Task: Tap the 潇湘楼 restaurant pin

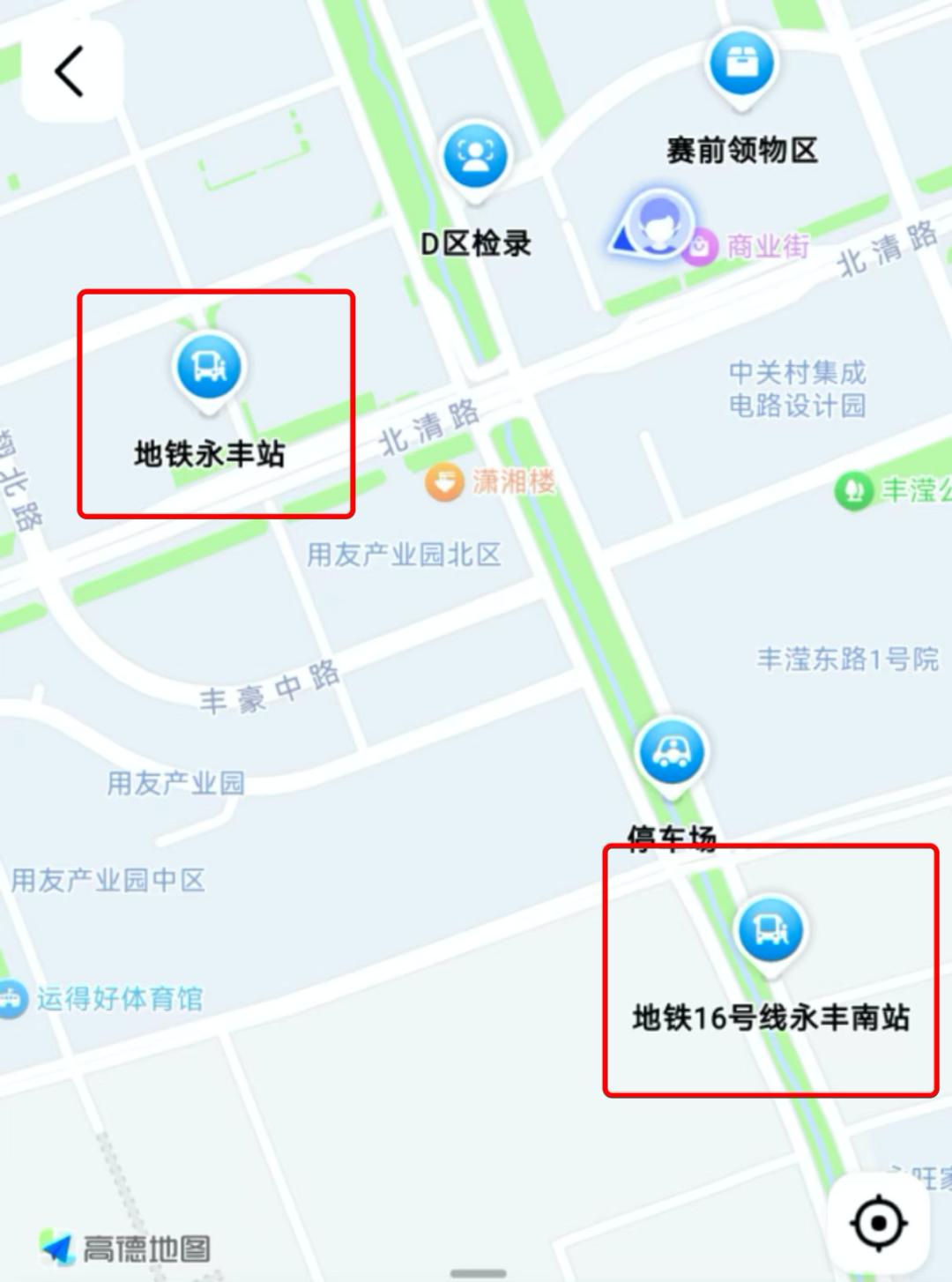Action: coord(445,482)
